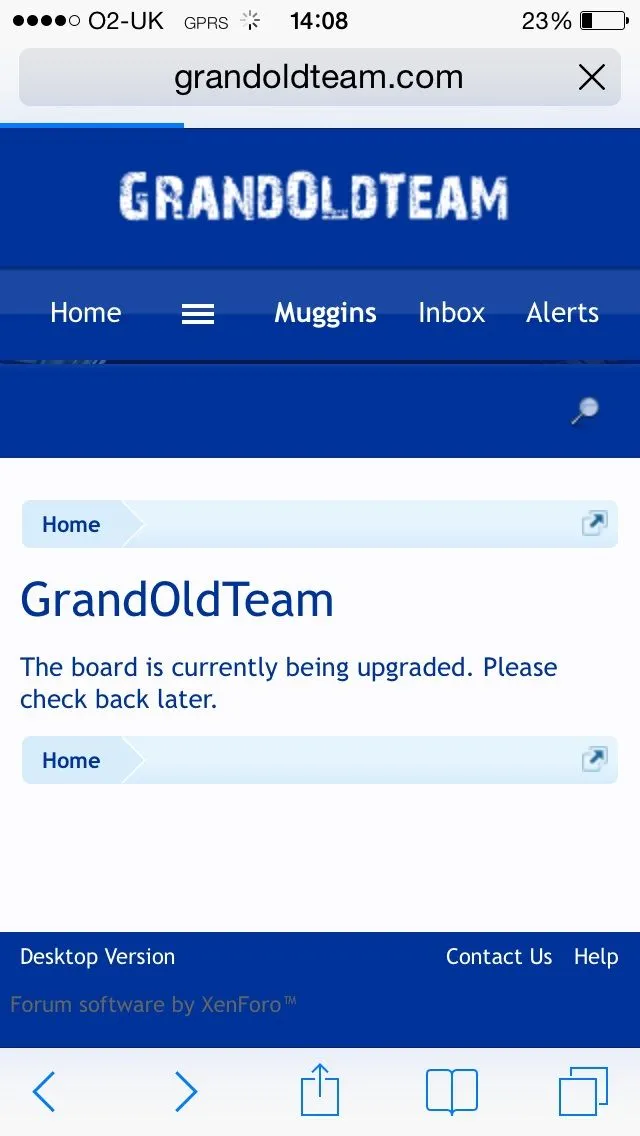
Task: View Alerts
Action: point(562,313)
